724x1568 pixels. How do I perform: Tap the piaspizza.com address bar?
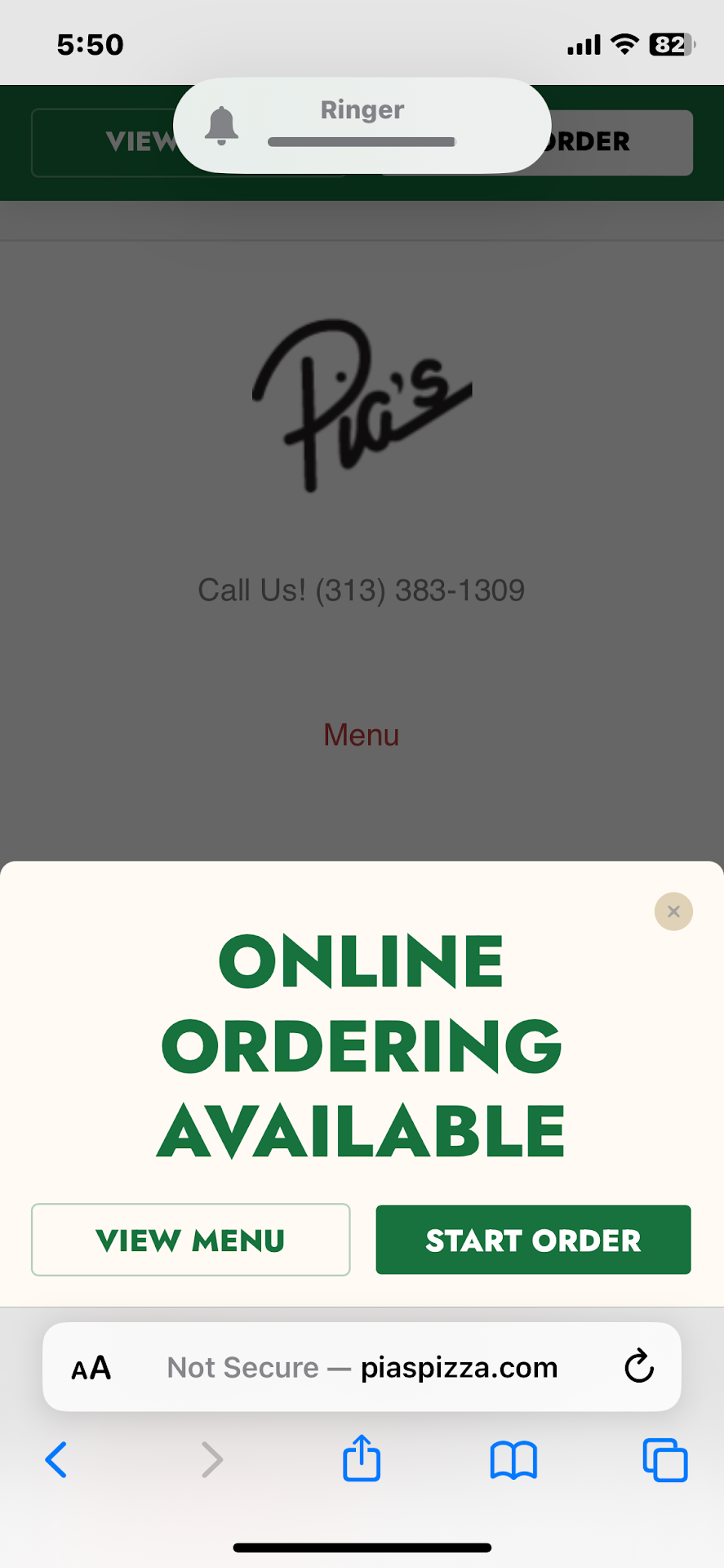point(363,1368)
